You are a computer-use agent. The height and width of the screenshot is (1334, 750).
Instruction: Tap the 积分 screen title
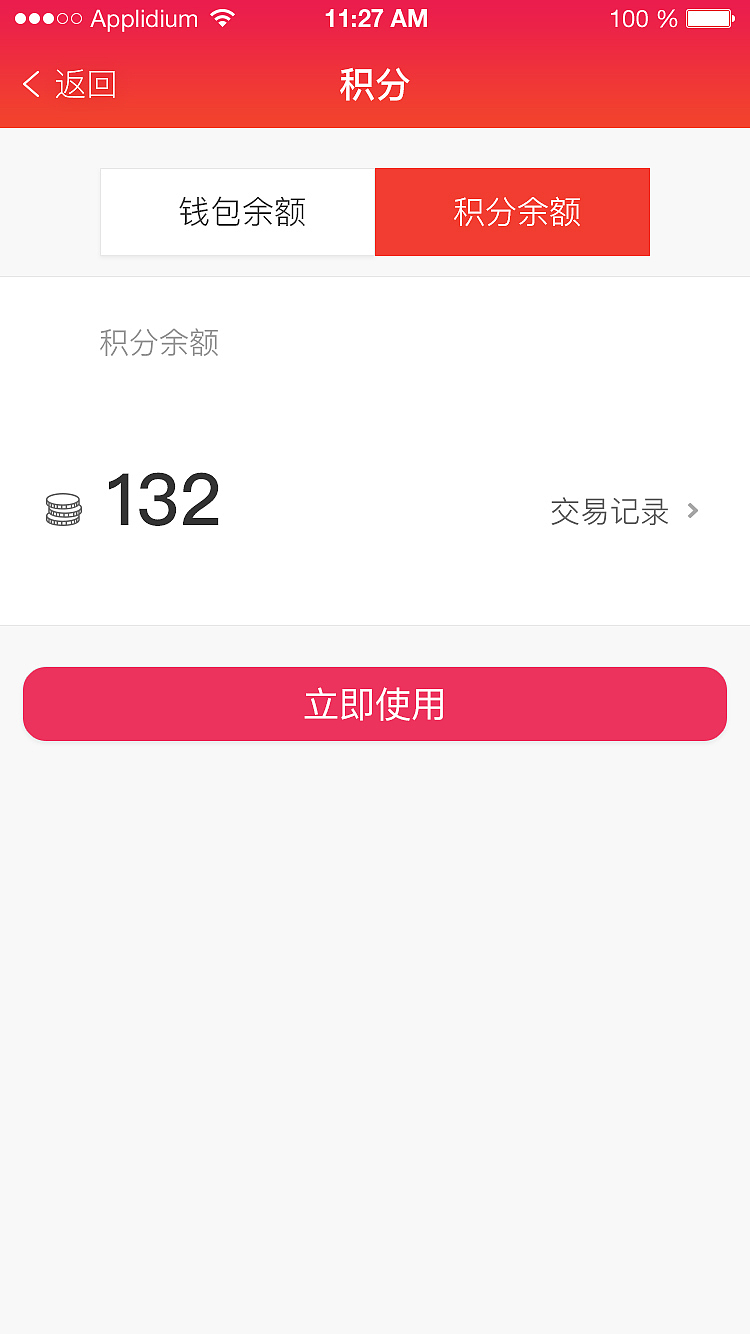(375, 85)
